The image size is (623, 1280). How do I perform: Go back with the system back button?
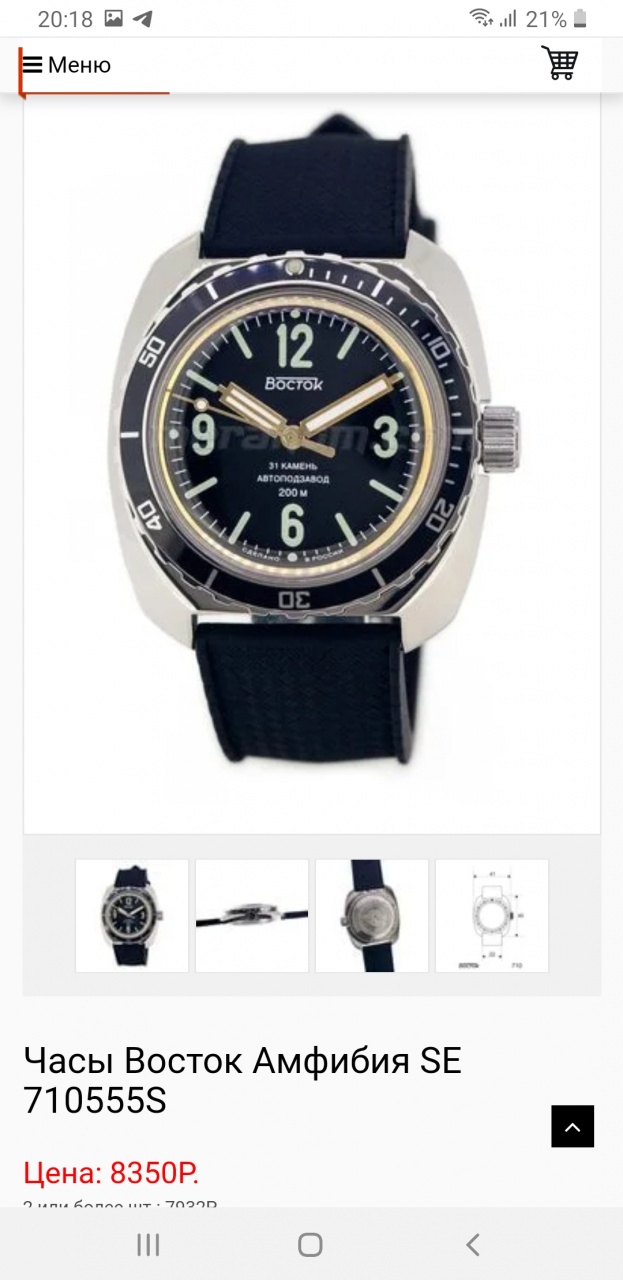472,1244
